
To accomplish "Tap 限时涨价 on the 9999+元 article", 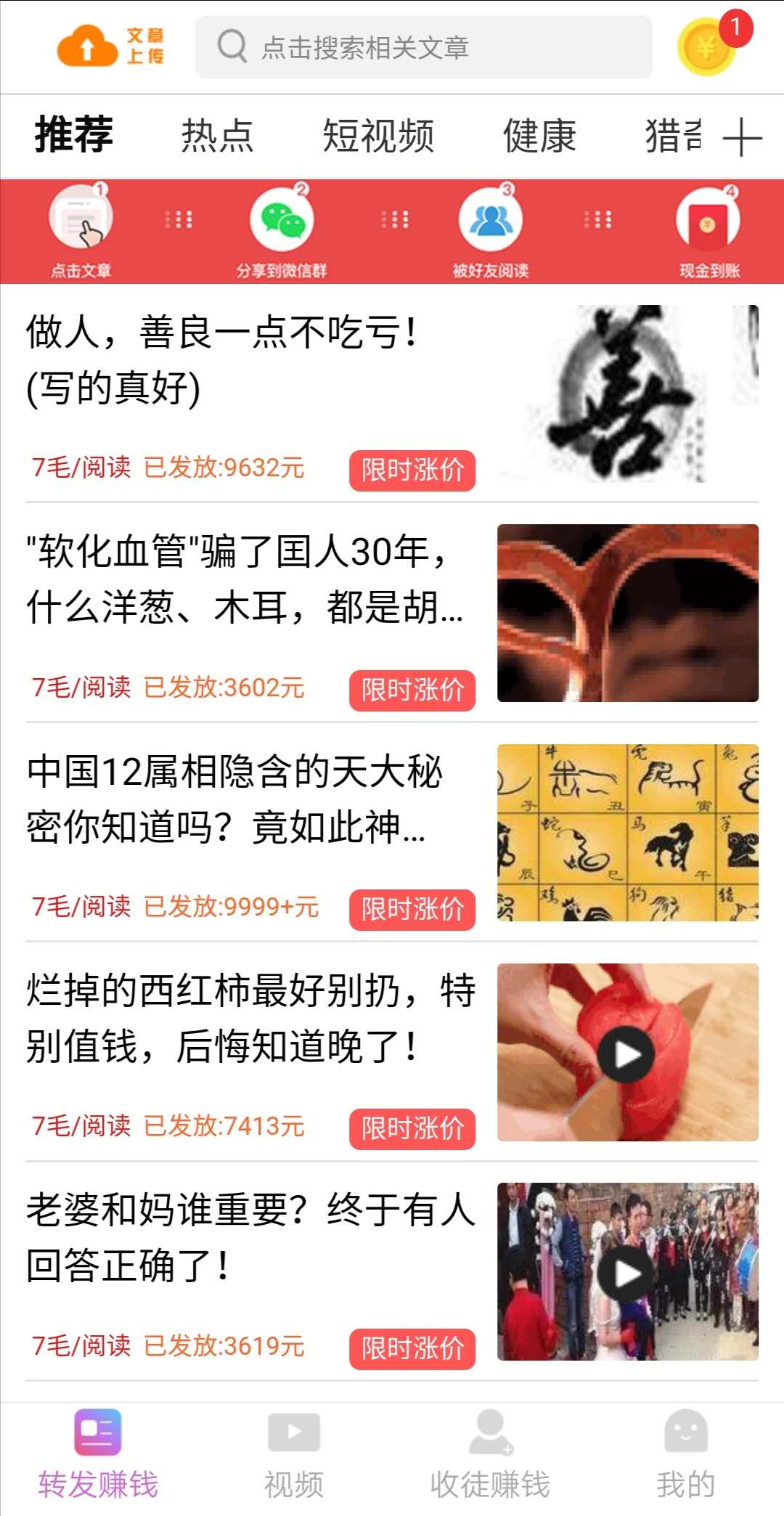I will [412, 910].
